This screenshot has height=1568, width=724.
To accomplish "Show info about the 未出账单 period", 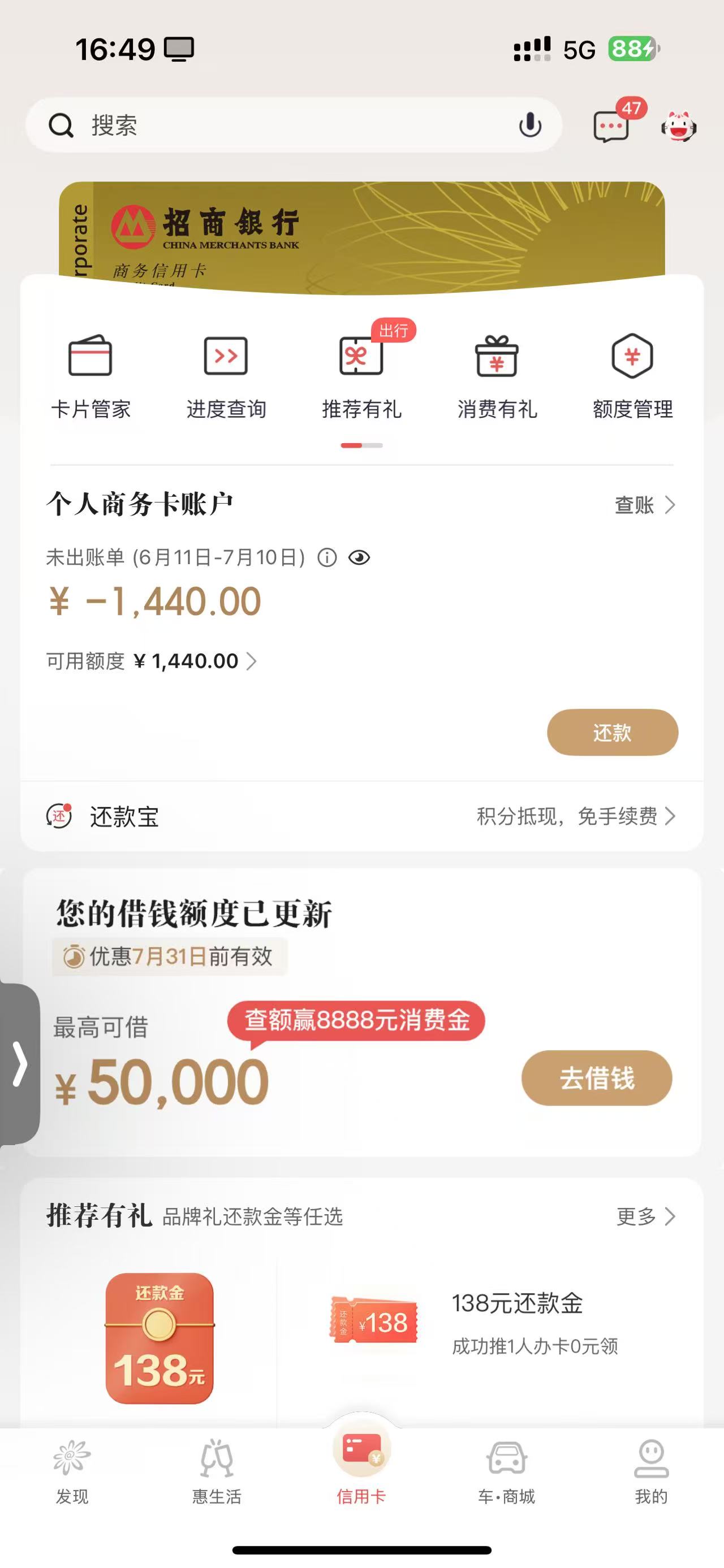I will click(327, 557).
